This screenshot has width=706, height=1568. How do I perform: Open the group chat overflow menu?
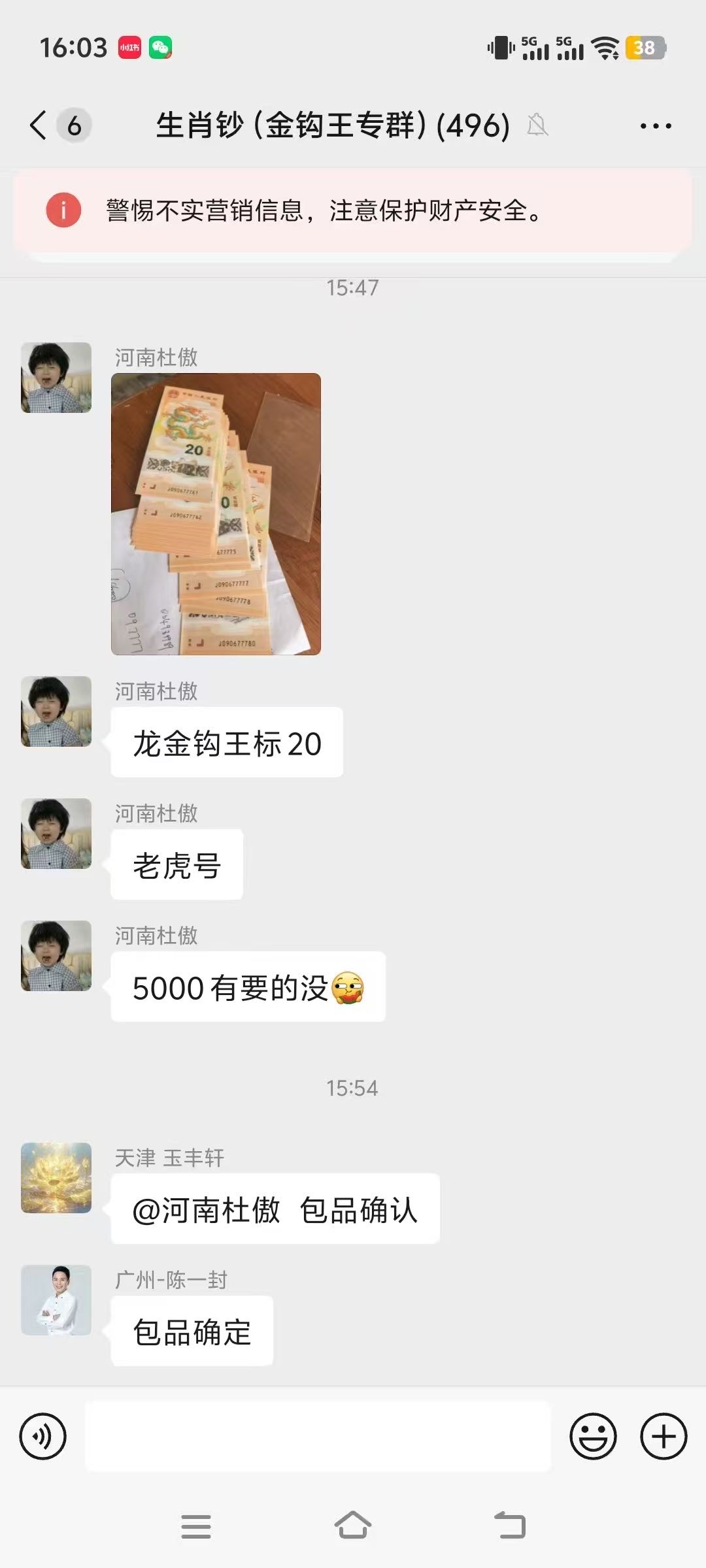coord(656,126)
